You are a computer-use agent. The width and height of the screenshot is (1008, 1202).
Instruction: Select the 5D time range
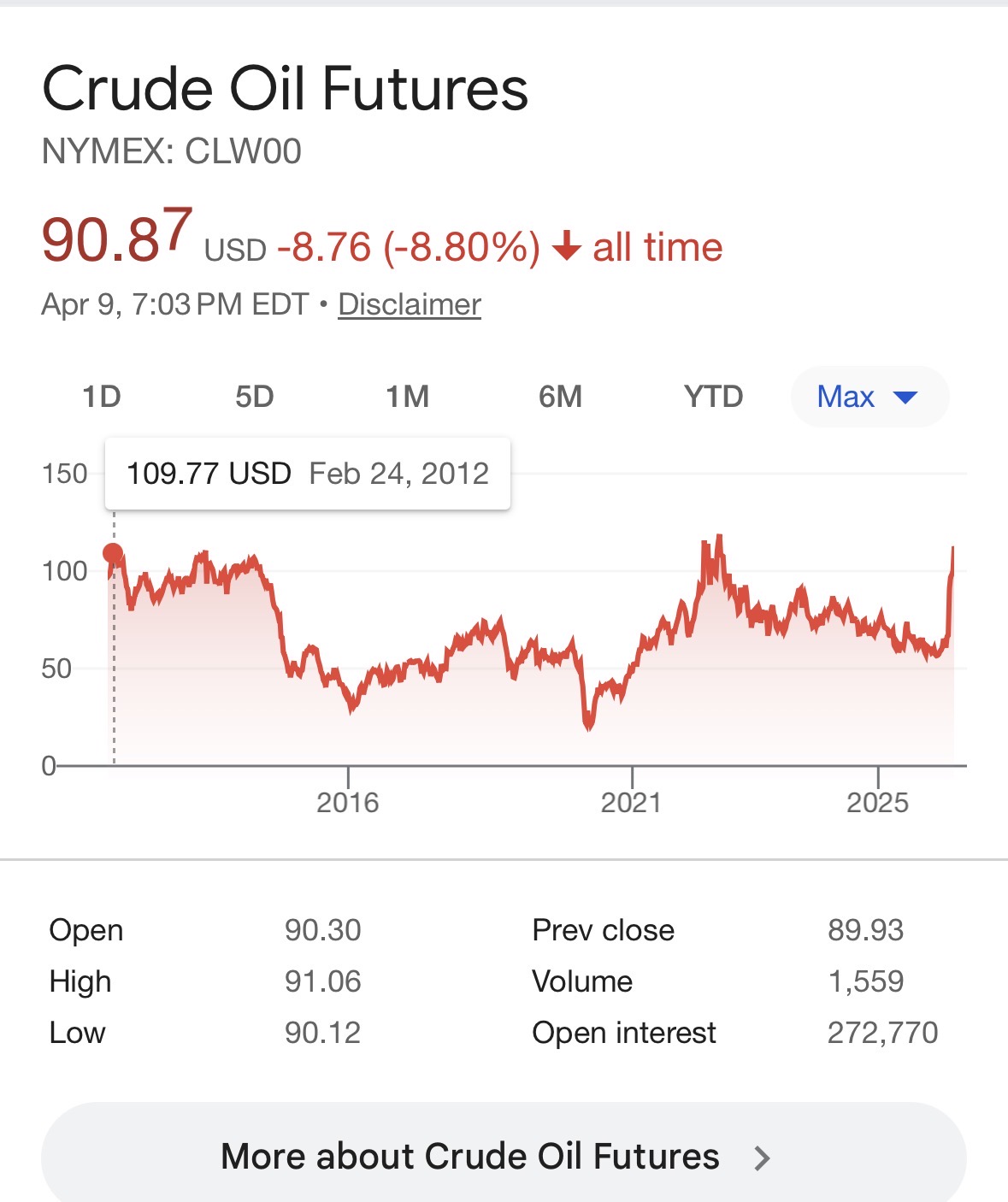click(x=255, y=397)
